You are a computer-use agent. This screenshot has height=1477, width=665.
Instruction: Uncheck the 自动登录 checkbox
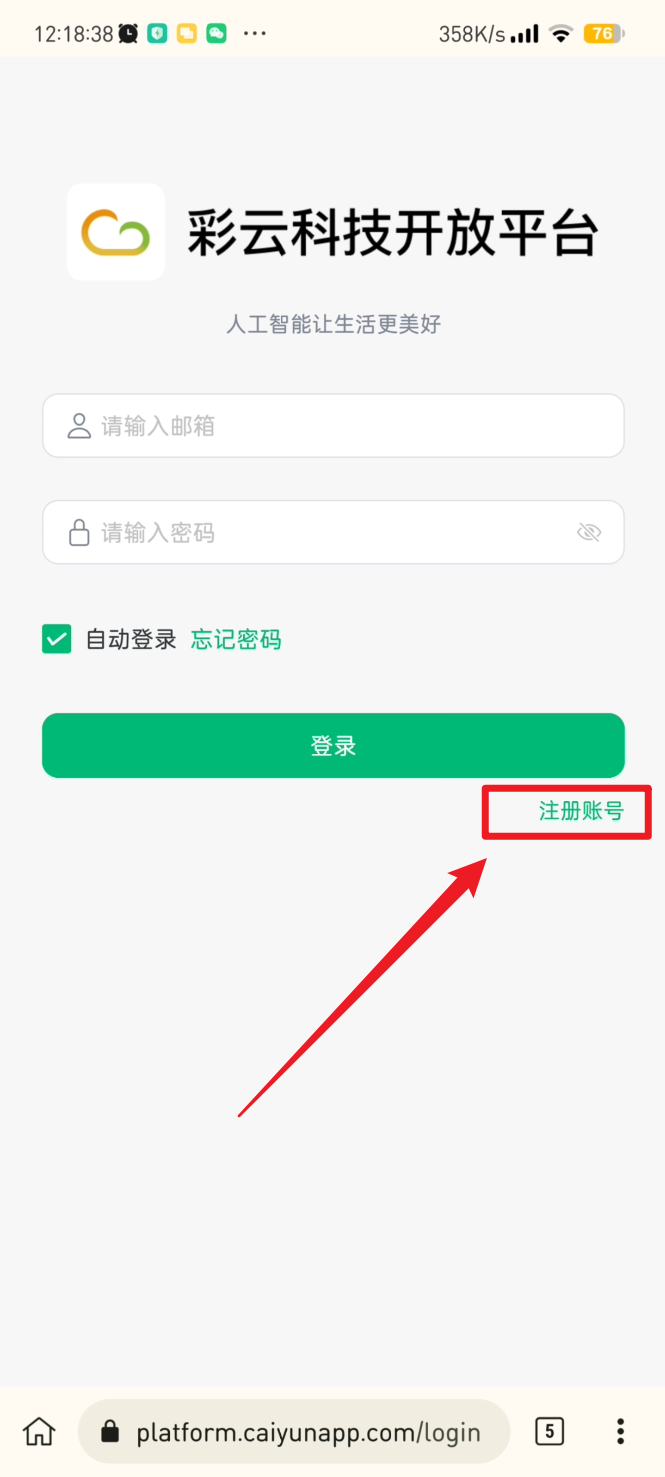(57, 639)
